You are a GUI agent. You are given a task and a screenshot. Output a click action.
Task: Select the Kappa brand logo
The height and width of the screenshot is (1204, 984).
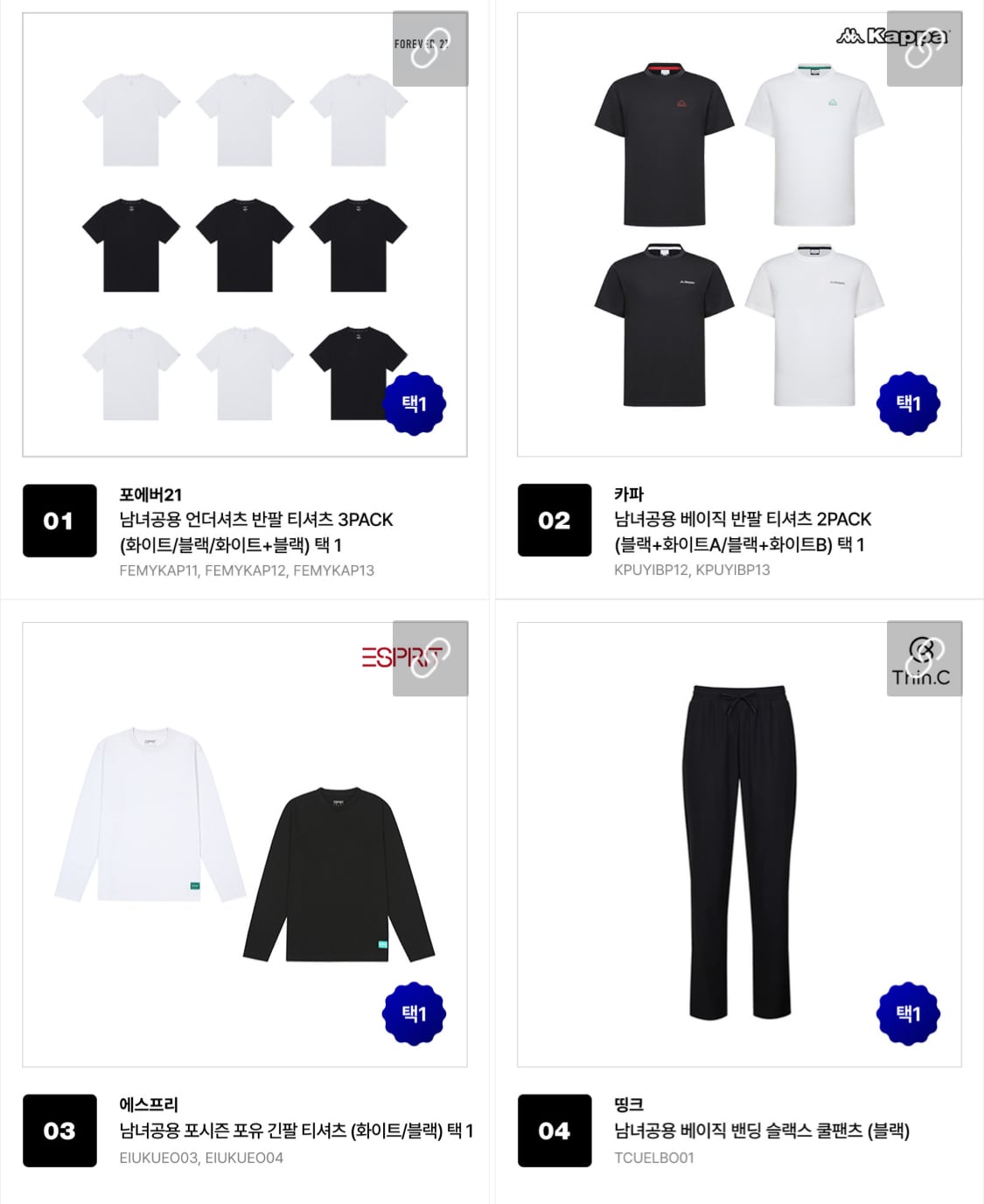click(x=876, y=37)
